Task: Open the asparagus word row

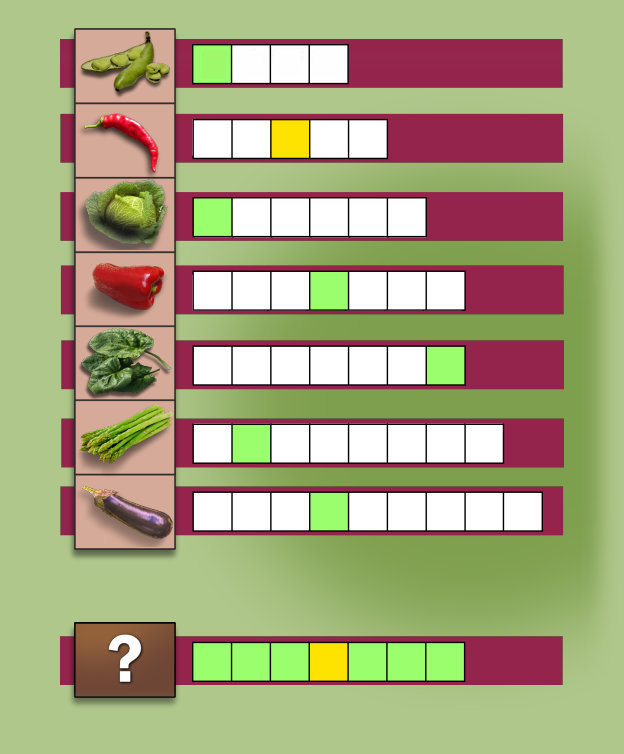Action: tap(125, 439)
